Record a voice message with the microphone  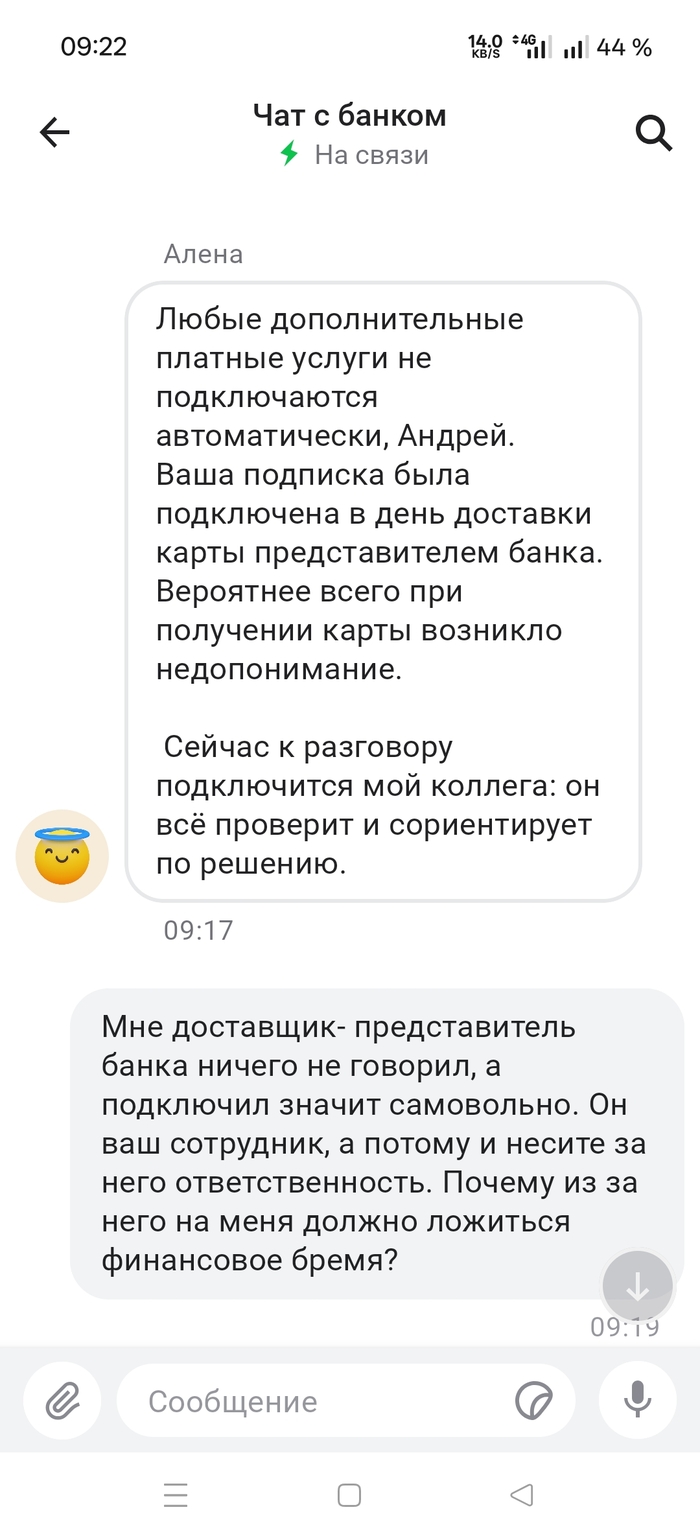coord(637,1401)
